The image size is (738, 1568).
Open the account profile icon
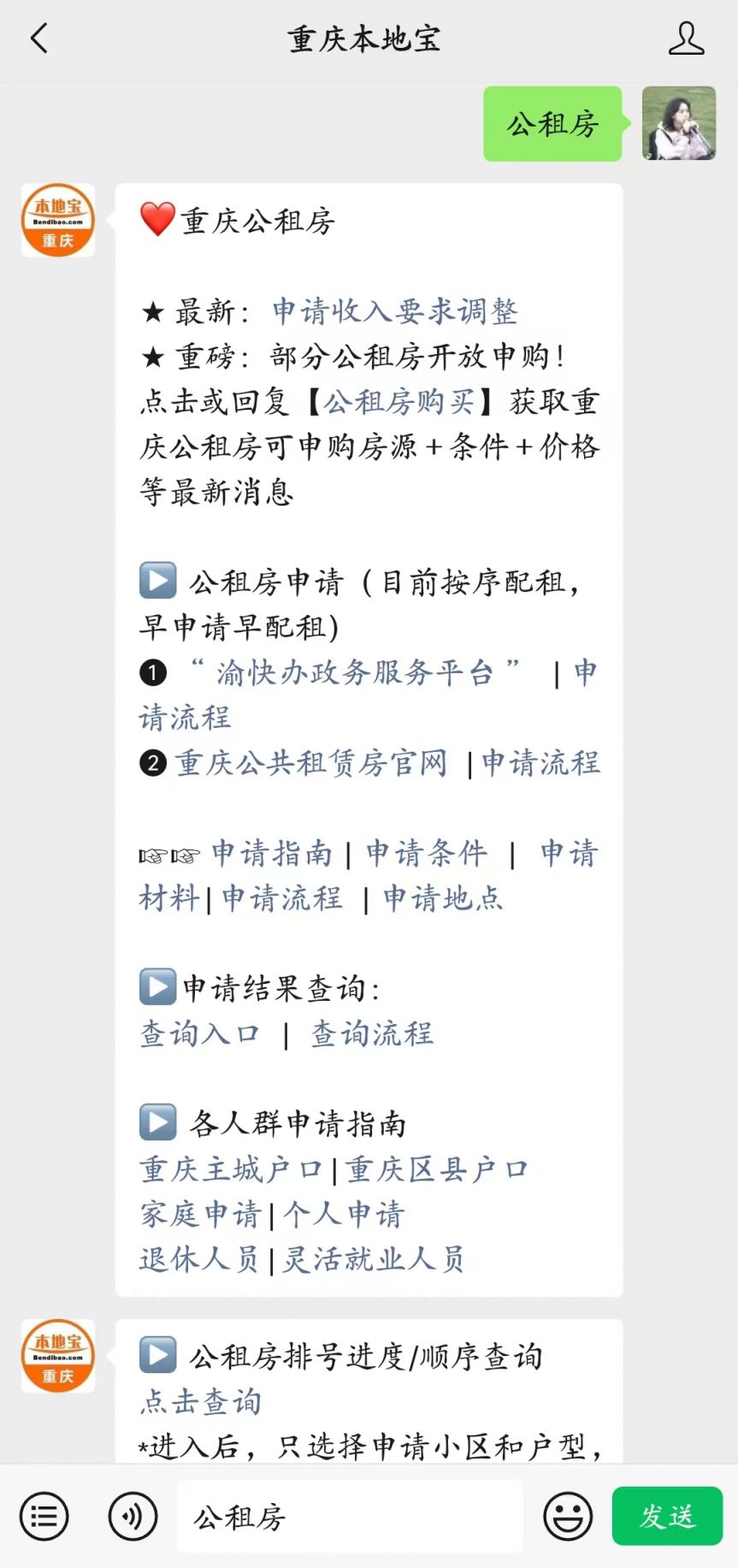tap(686, 39)
